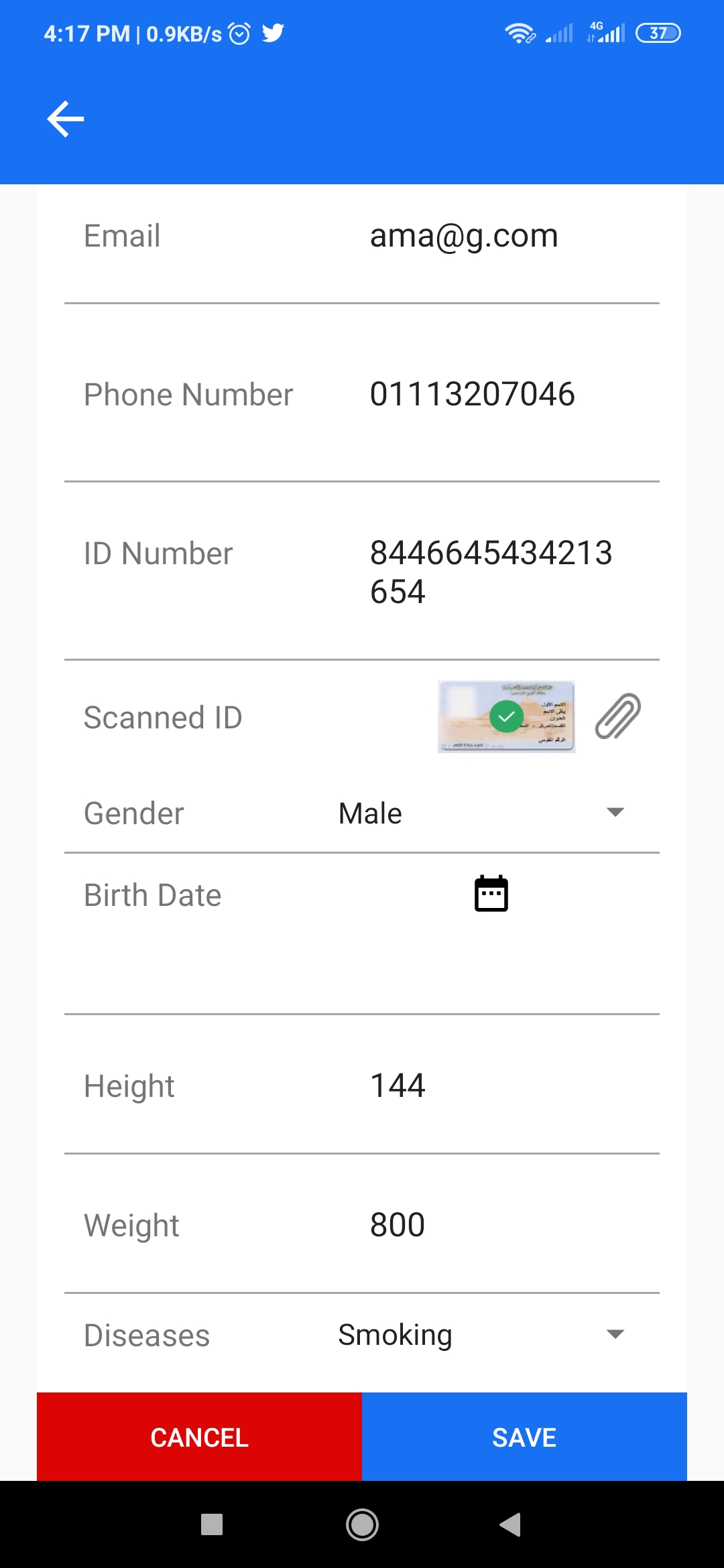Go to the system home screen

coord(362,1525)
